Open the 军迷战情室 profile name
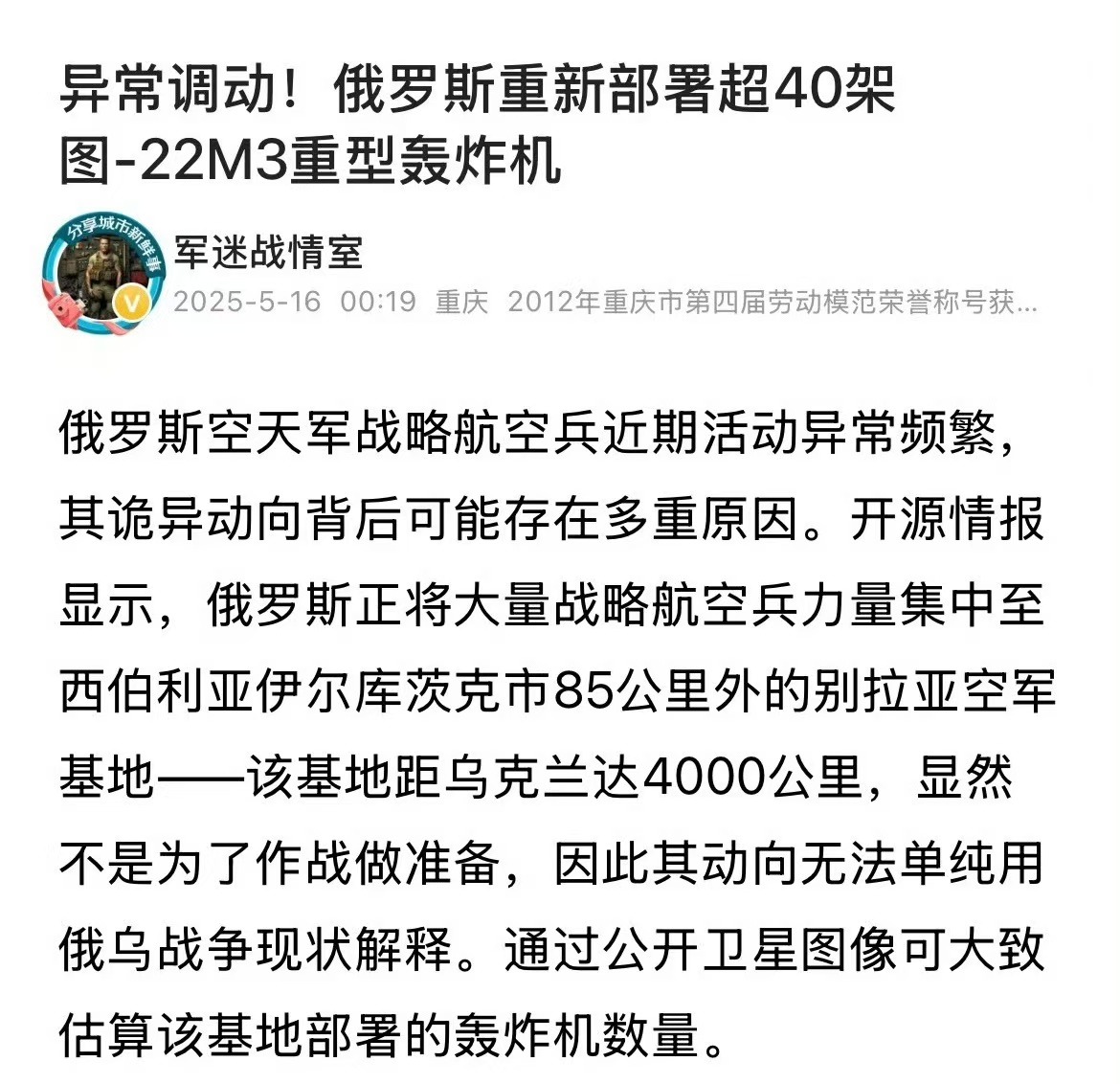The width and height of the screenshot is (1120, 1084). click(268, 253)
